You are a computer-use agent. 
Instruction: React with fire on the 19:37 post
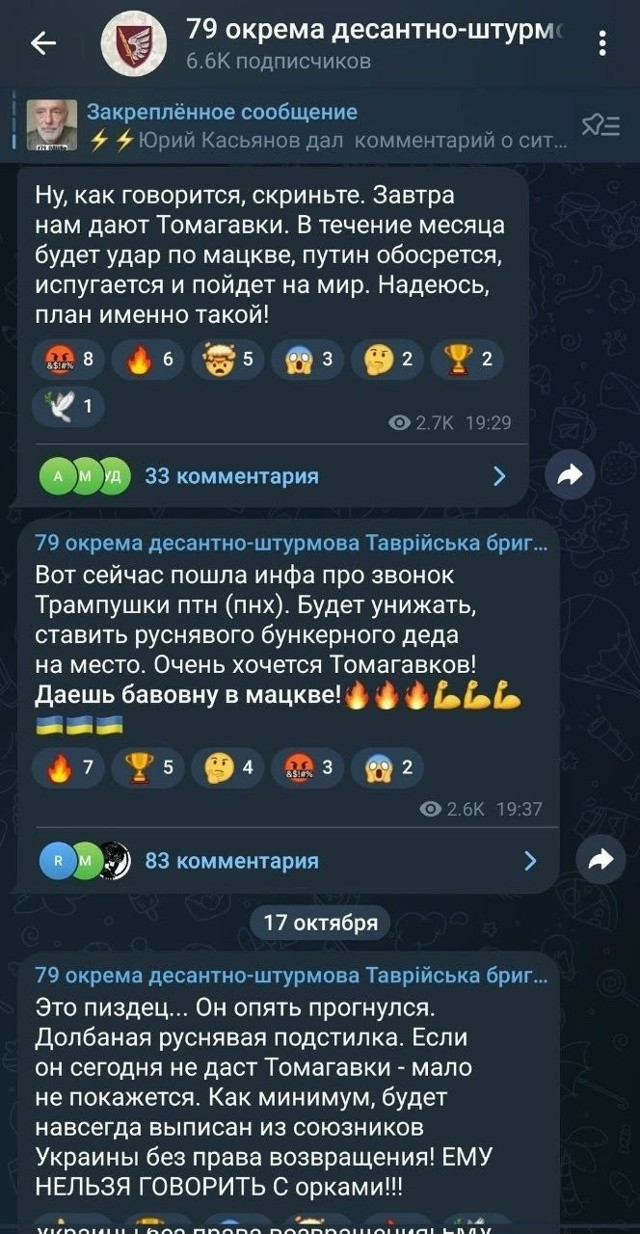click(x=68, y=768)
